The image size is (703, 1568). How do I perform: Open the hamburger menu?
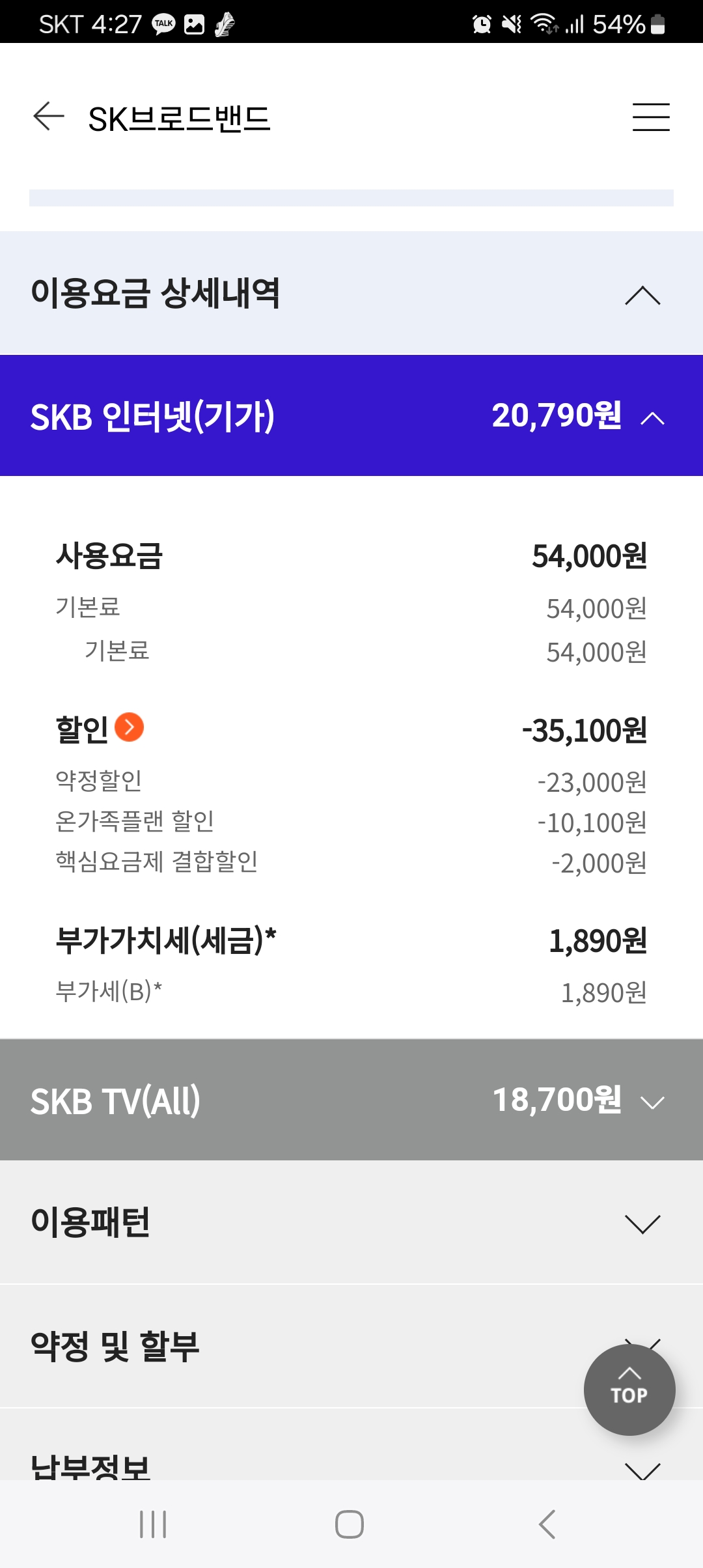pyautogui.click(x=651, y=117)
